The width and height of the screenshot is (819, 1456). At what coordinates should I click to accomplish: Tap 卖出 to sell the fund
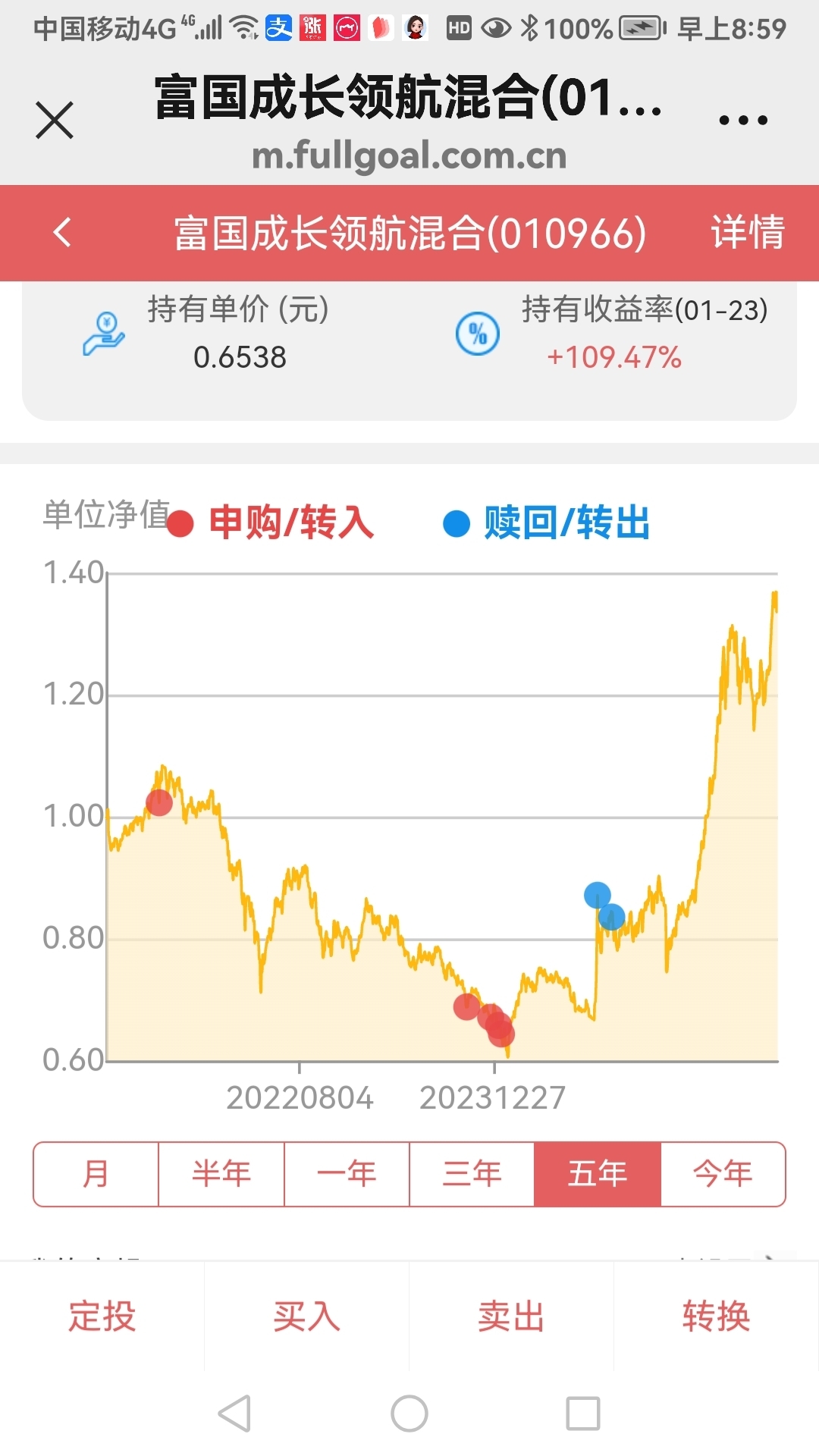coord(512,1316)
